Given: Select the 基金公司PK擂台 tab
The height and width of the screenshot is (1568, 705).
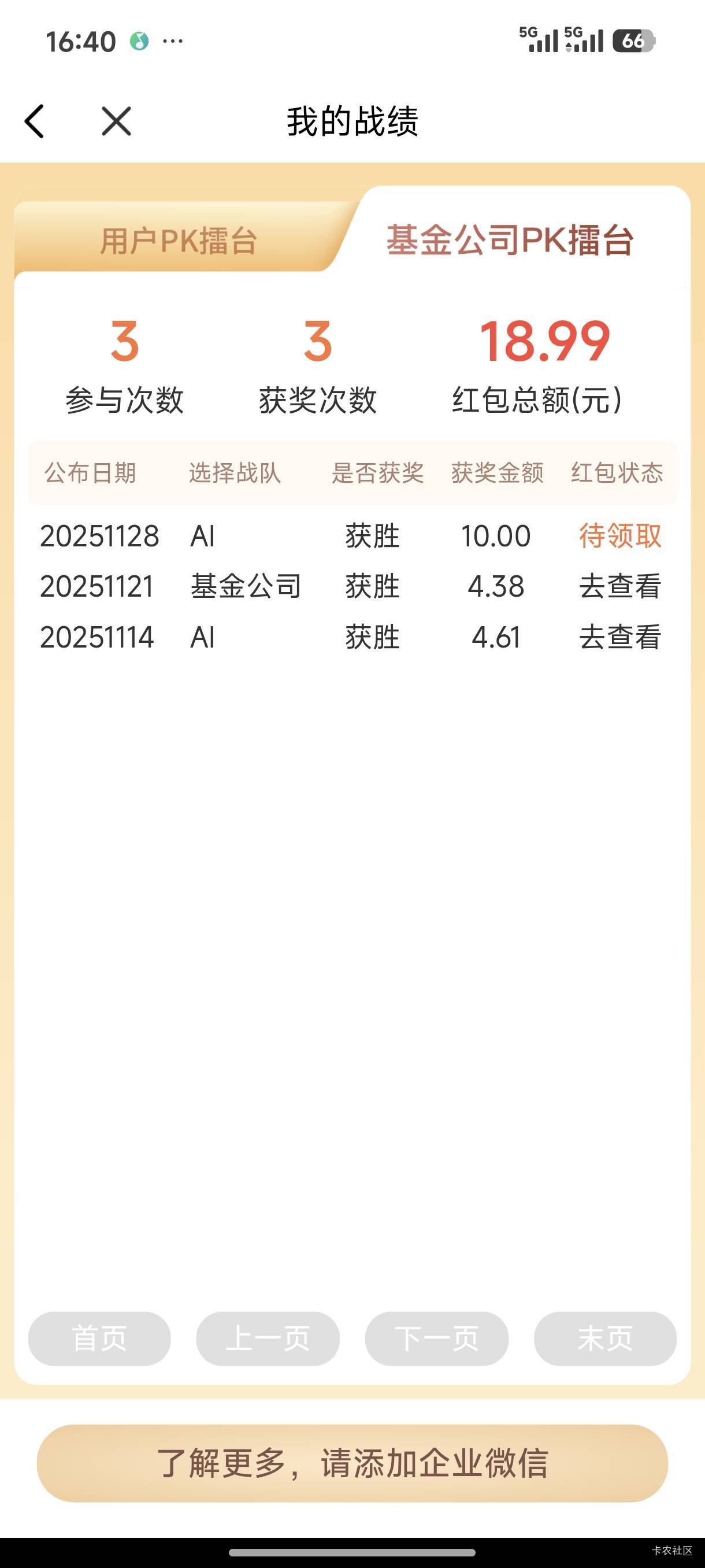Looking at the screenshot, I should pyautogui.click(x=510, y=239).
